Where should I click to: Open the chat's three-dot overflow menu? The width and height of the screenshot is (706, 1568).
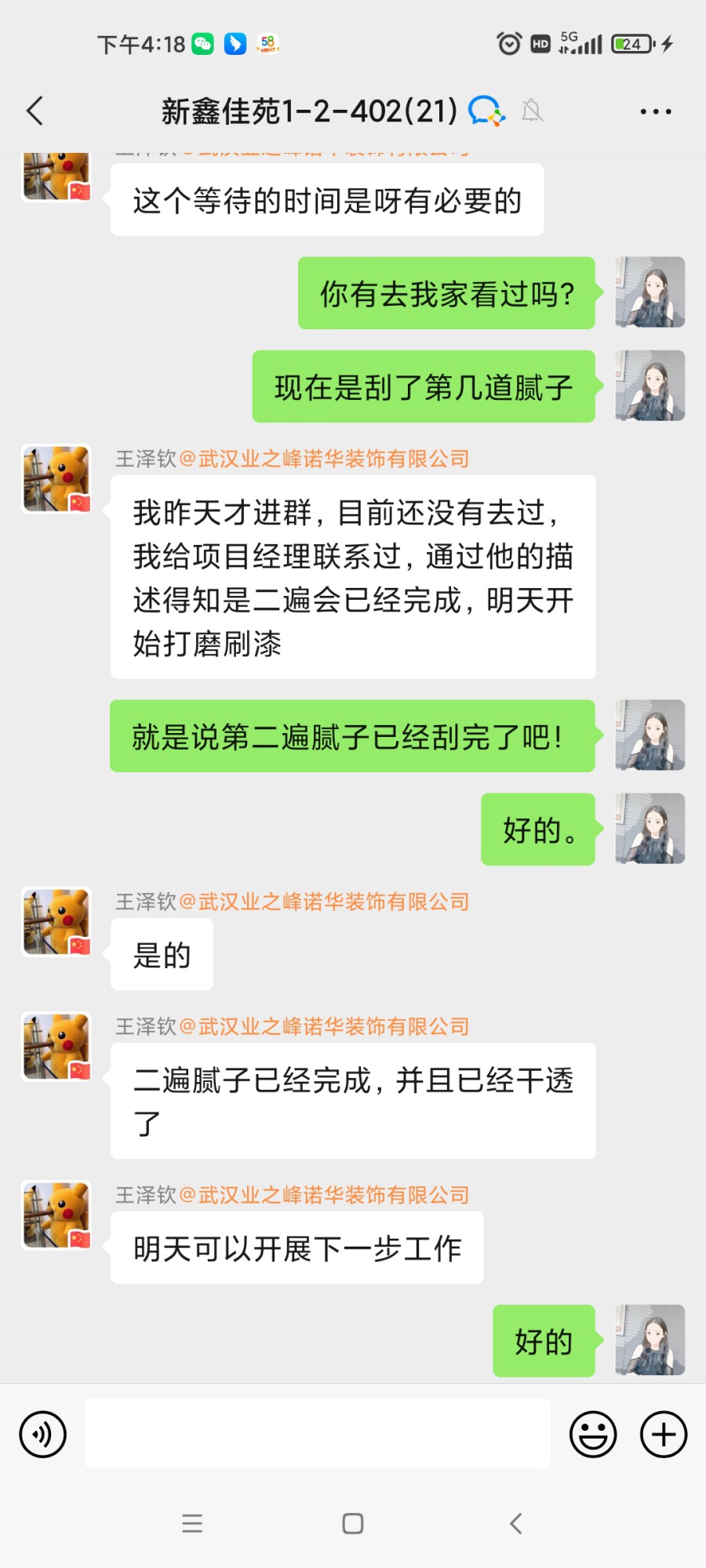(655, 111)
